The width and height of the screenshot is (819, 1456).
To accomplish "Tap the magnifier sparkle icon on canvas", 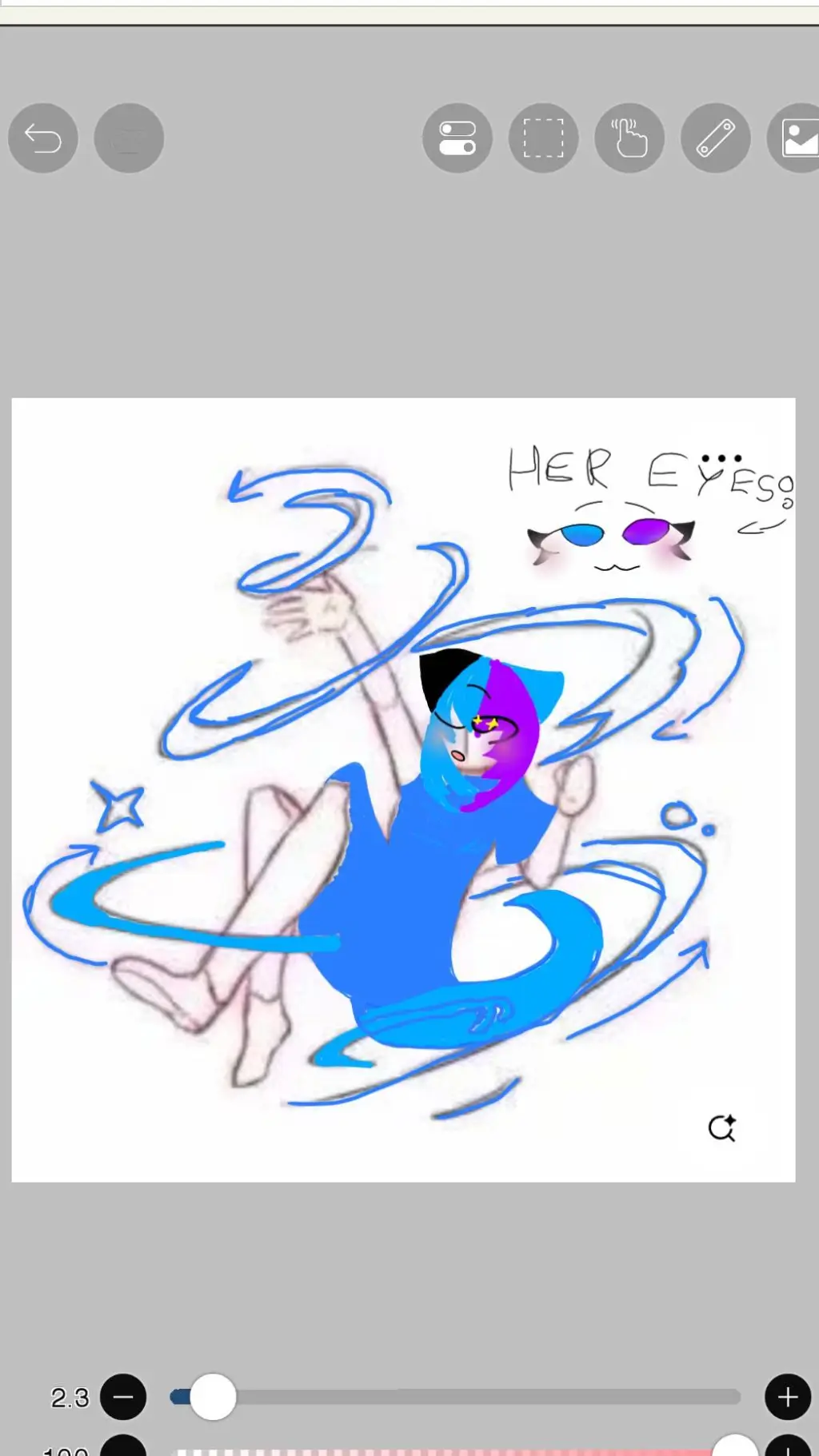I will [722, 1127].
